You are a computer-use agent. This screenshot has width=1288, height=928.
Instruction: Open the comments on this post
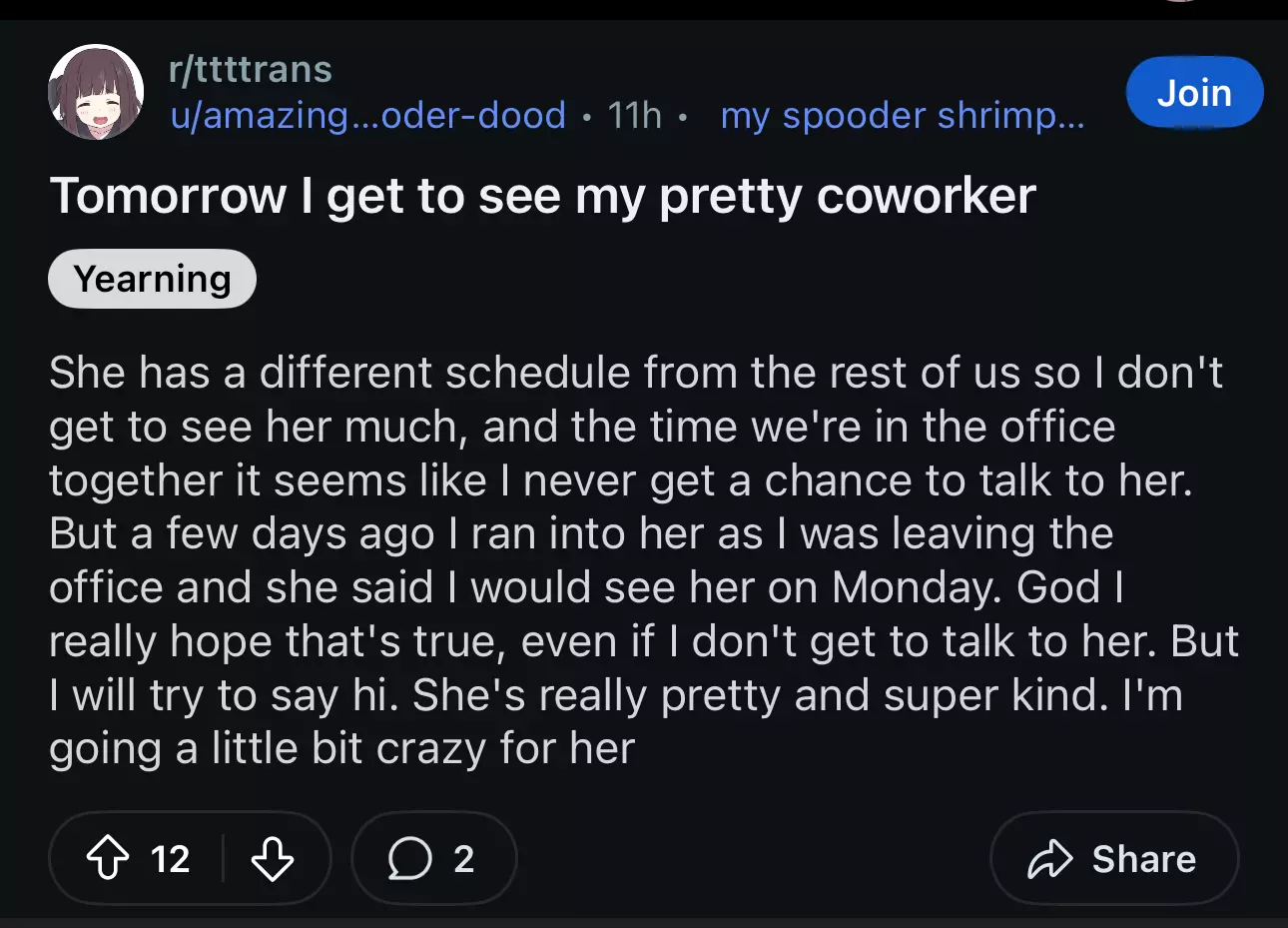pos(432,858)
